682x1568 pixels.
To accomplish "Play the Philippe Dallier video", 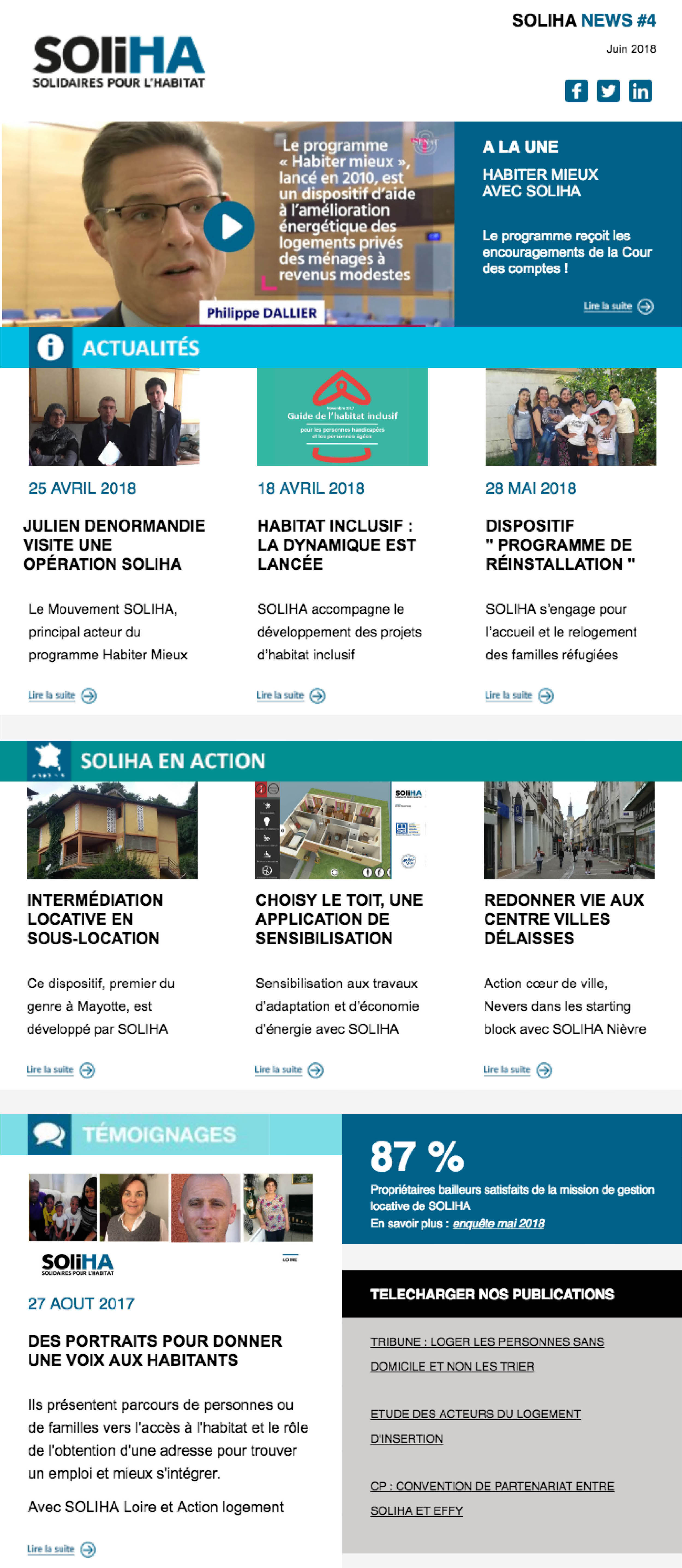I will click(229, 227).
